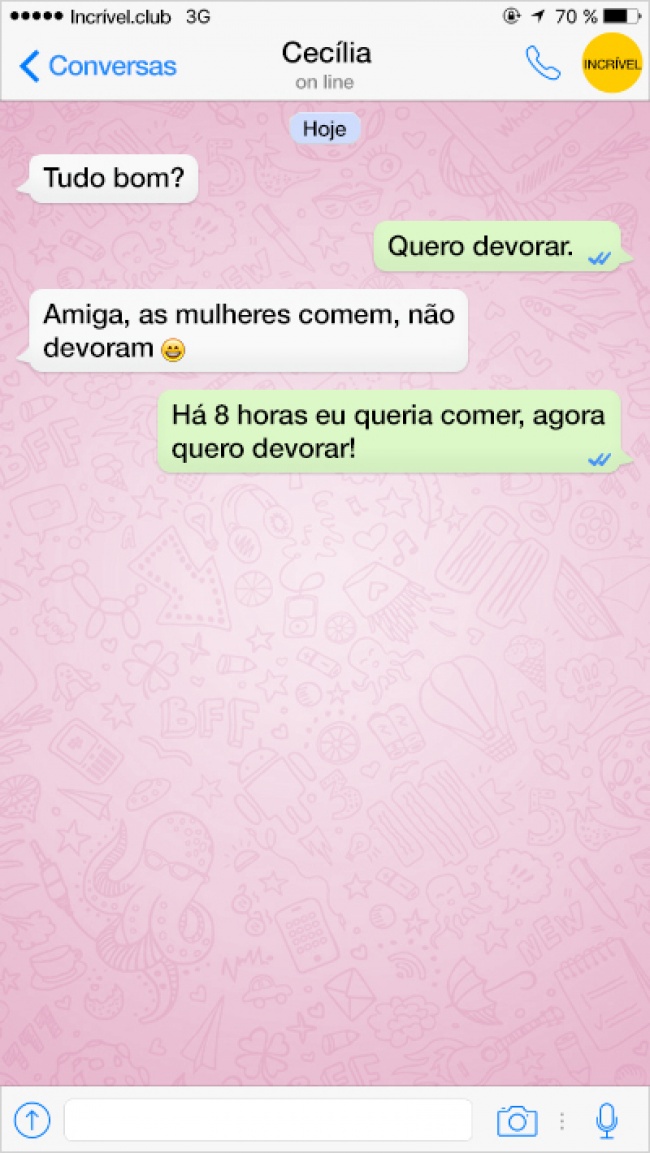Open the camera to send a photo
Screen dimensions: 650x1153
[517, 1120]
